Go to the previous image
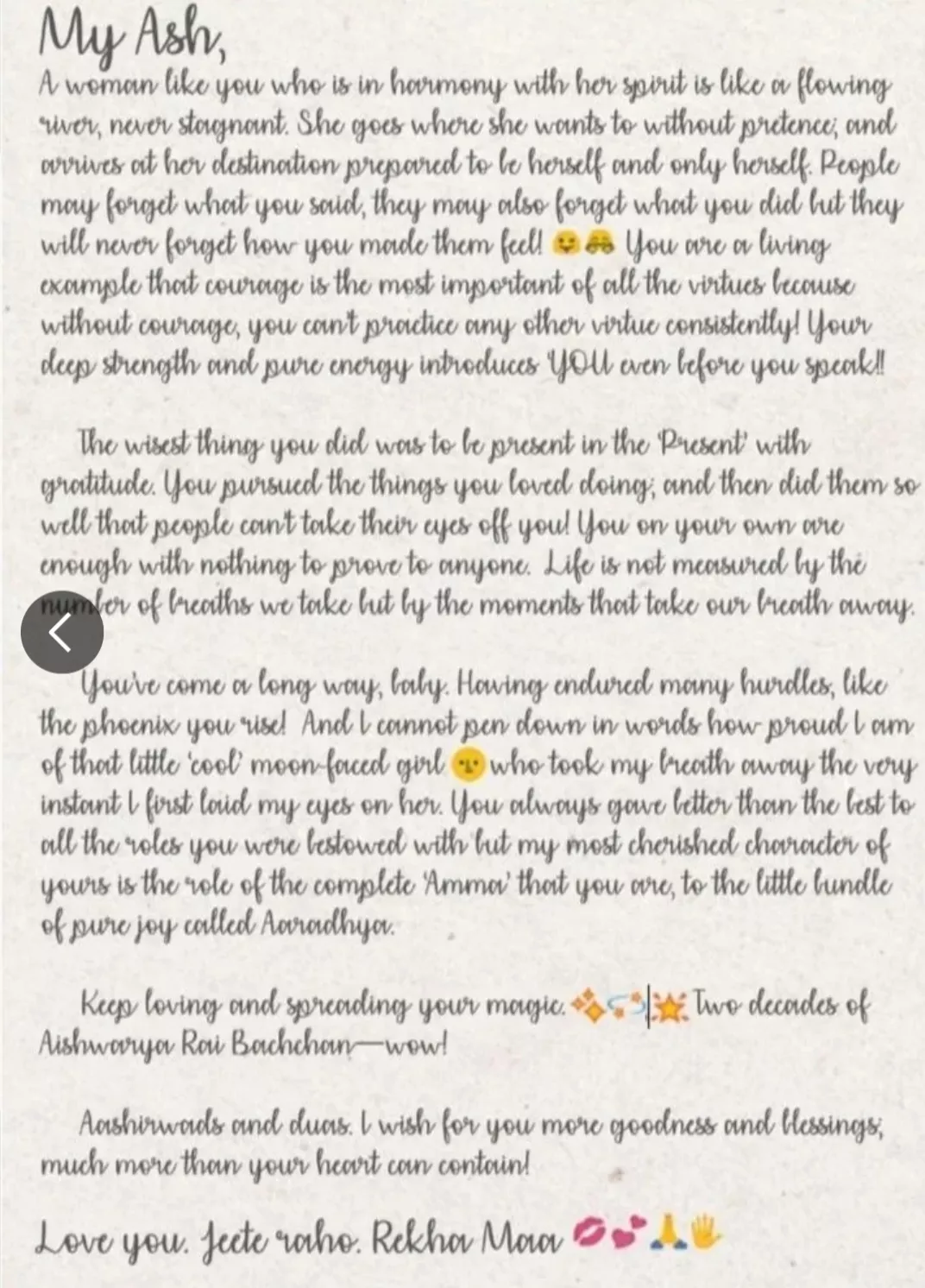Image resolution: width=925 pixels, height=1288 pixels. [x=61, y=632]
